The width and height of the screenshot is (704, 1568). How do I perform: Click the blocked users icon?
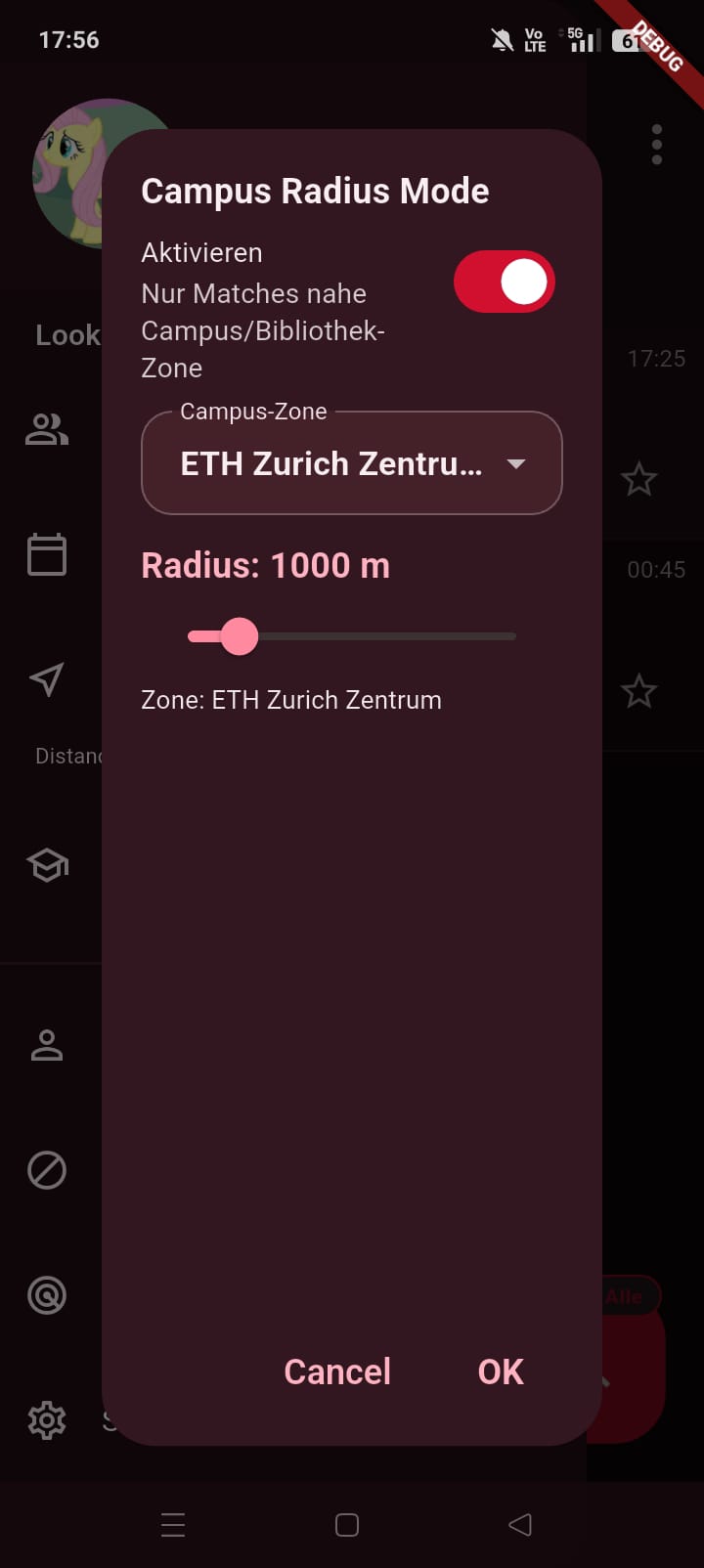[x=47, y=1170]
